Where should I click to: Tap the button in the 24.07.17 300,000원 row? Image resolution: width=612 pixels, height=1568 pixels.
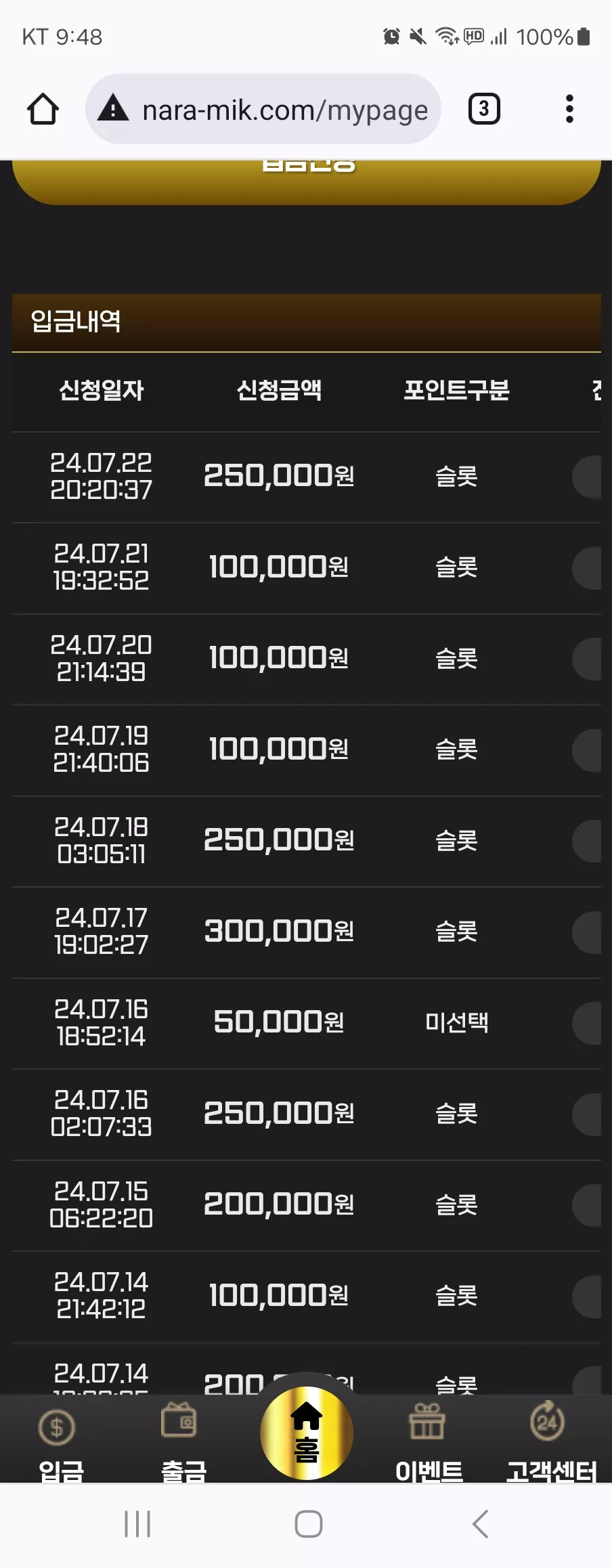[587, 932]
